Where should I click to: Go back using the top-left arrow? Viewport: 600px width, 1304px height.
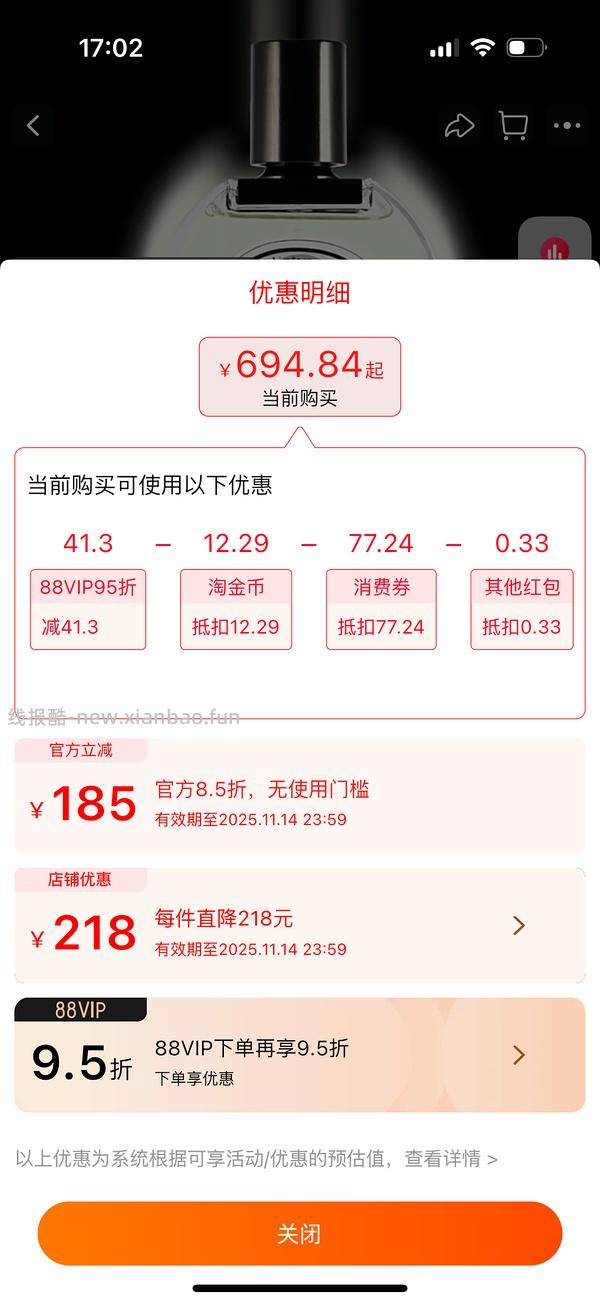(33, 126)
